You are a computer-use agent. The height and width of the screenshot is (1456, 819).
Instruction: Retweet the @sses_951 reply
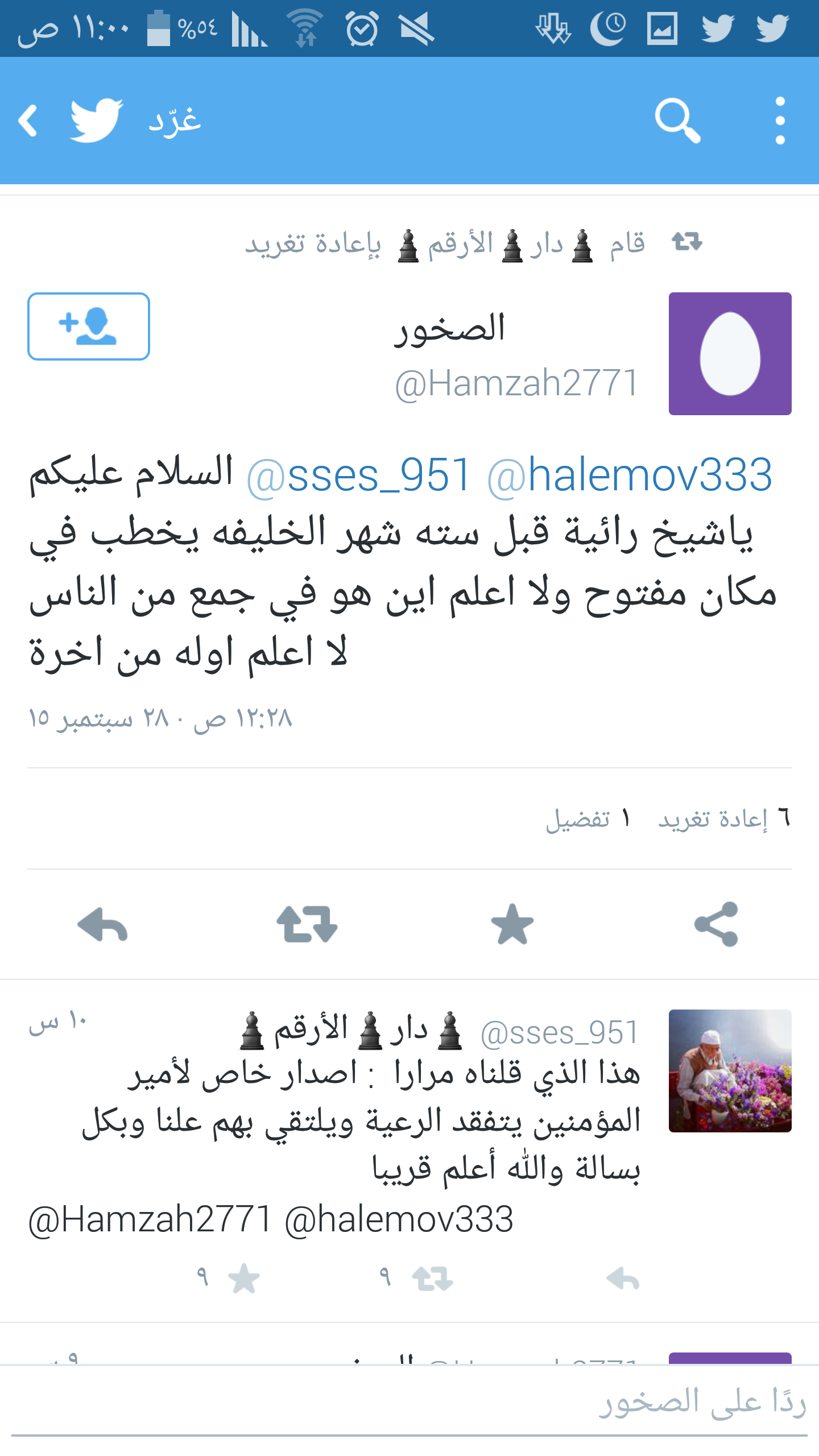click(432, 1280)
